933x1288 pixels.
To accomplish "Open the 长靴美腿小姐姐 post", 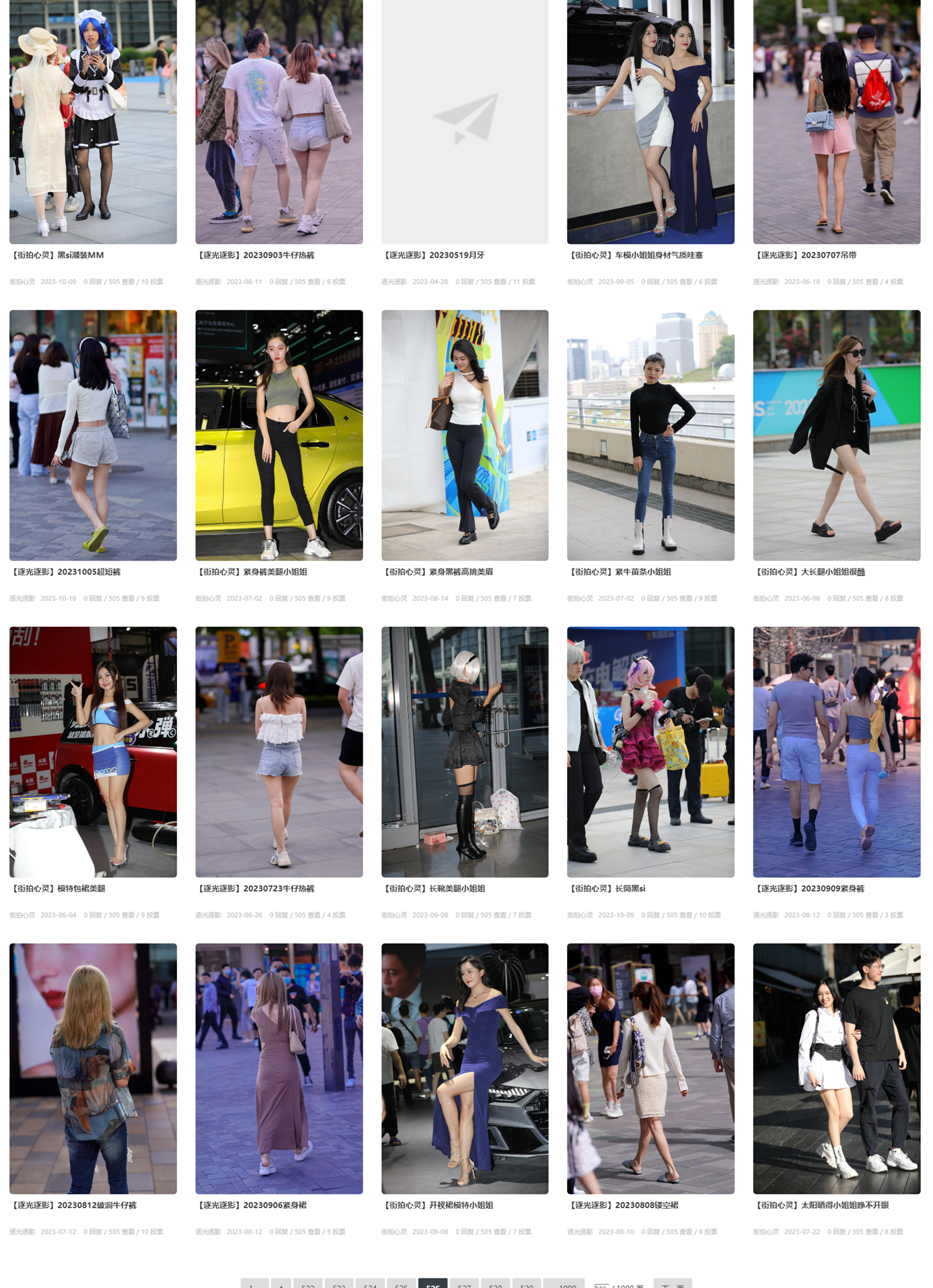I will tap(465, 752).
